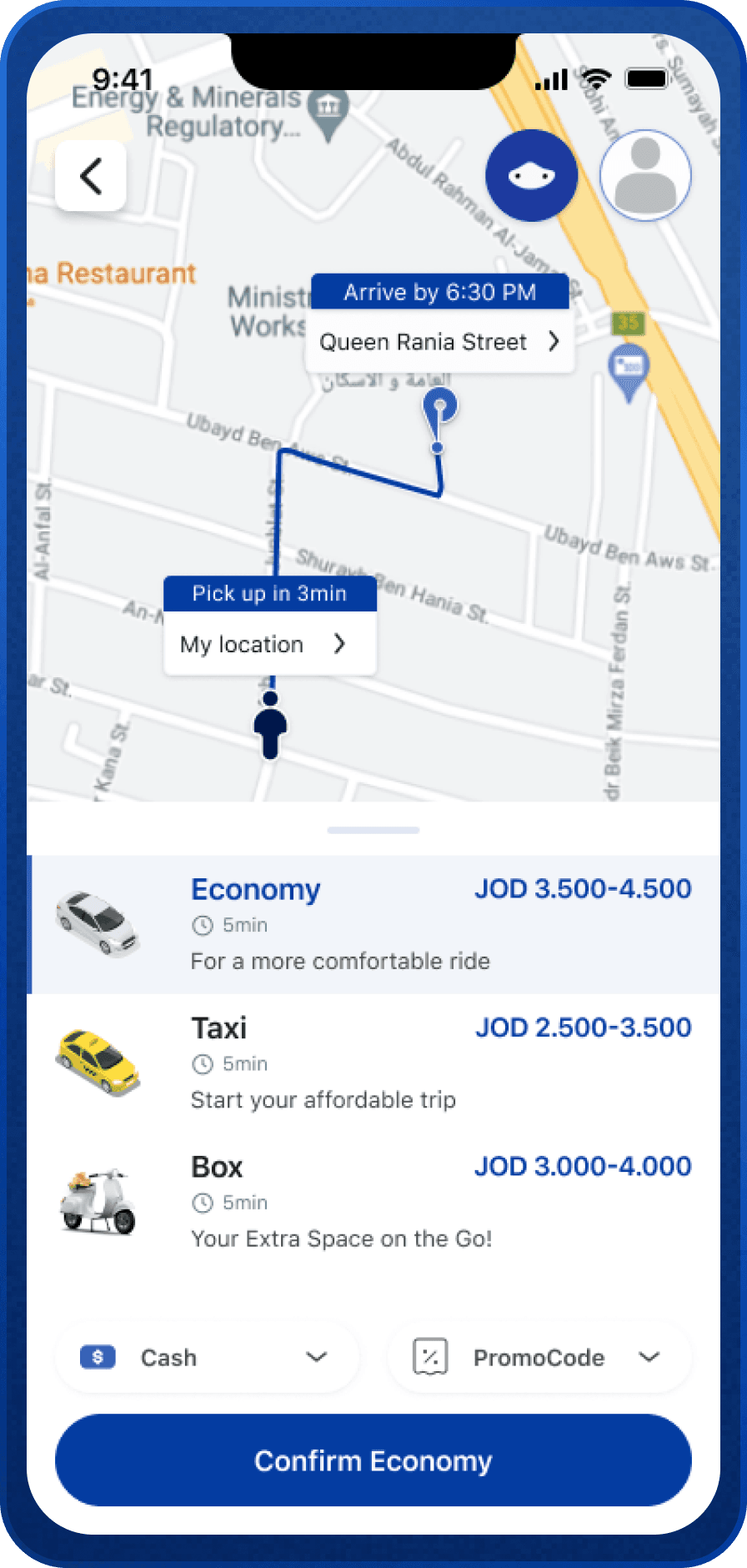Tap the Arrive by 6:30 PM label
Viewport: 747px width, 1568px height.
(439, 291)
